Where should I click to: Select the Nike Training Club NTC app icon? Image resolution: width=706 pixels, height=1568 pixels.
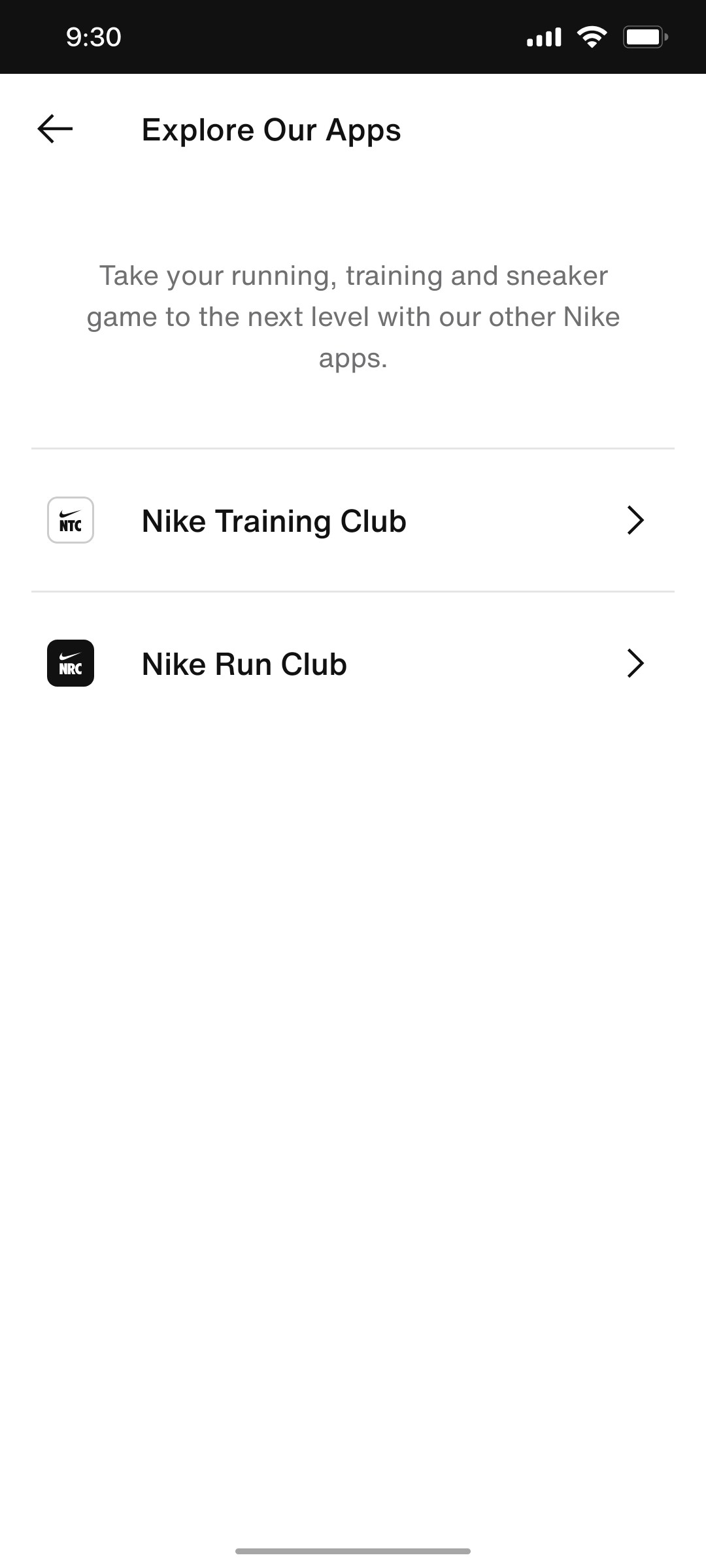pos(70,521)
